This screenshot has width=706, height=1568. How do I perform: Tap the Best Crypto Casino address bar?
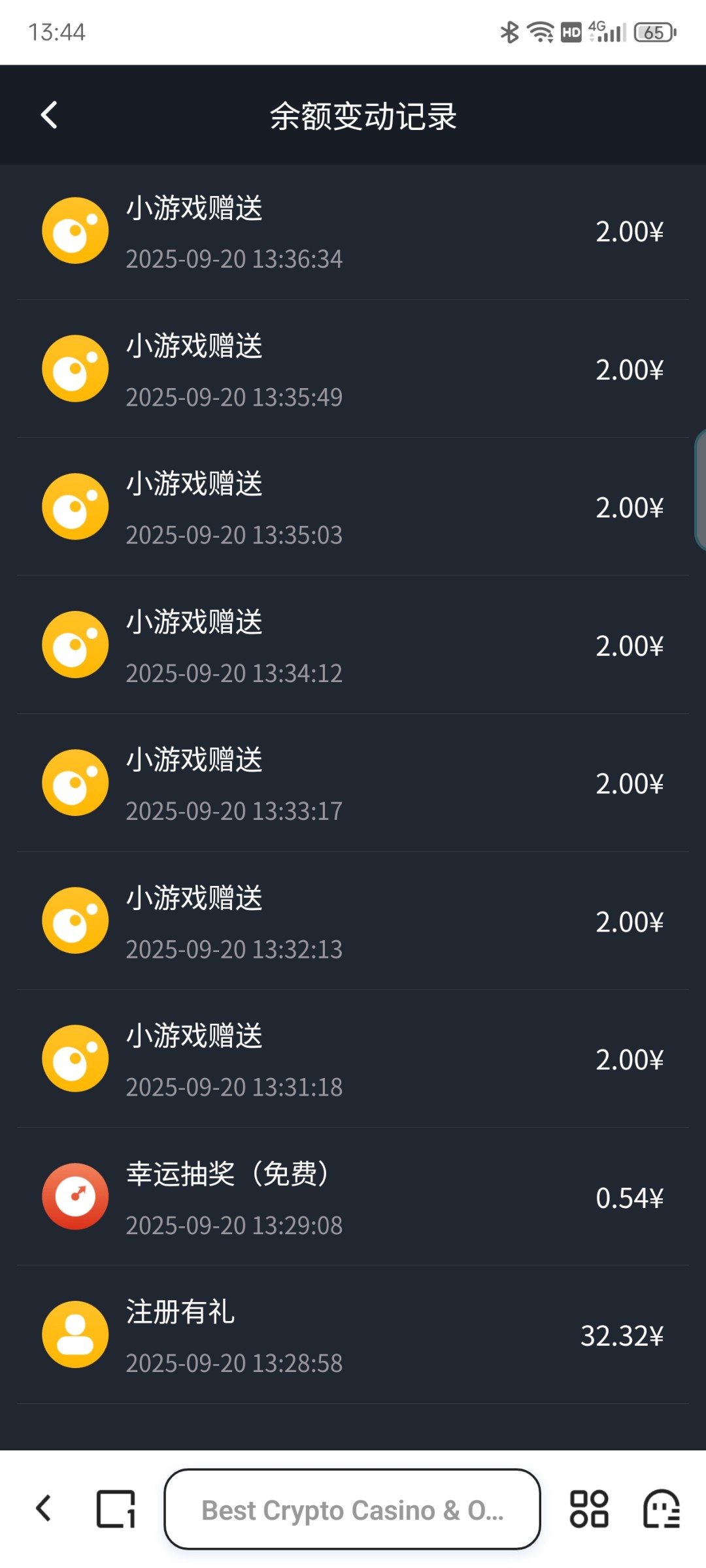coord(352,1509)
